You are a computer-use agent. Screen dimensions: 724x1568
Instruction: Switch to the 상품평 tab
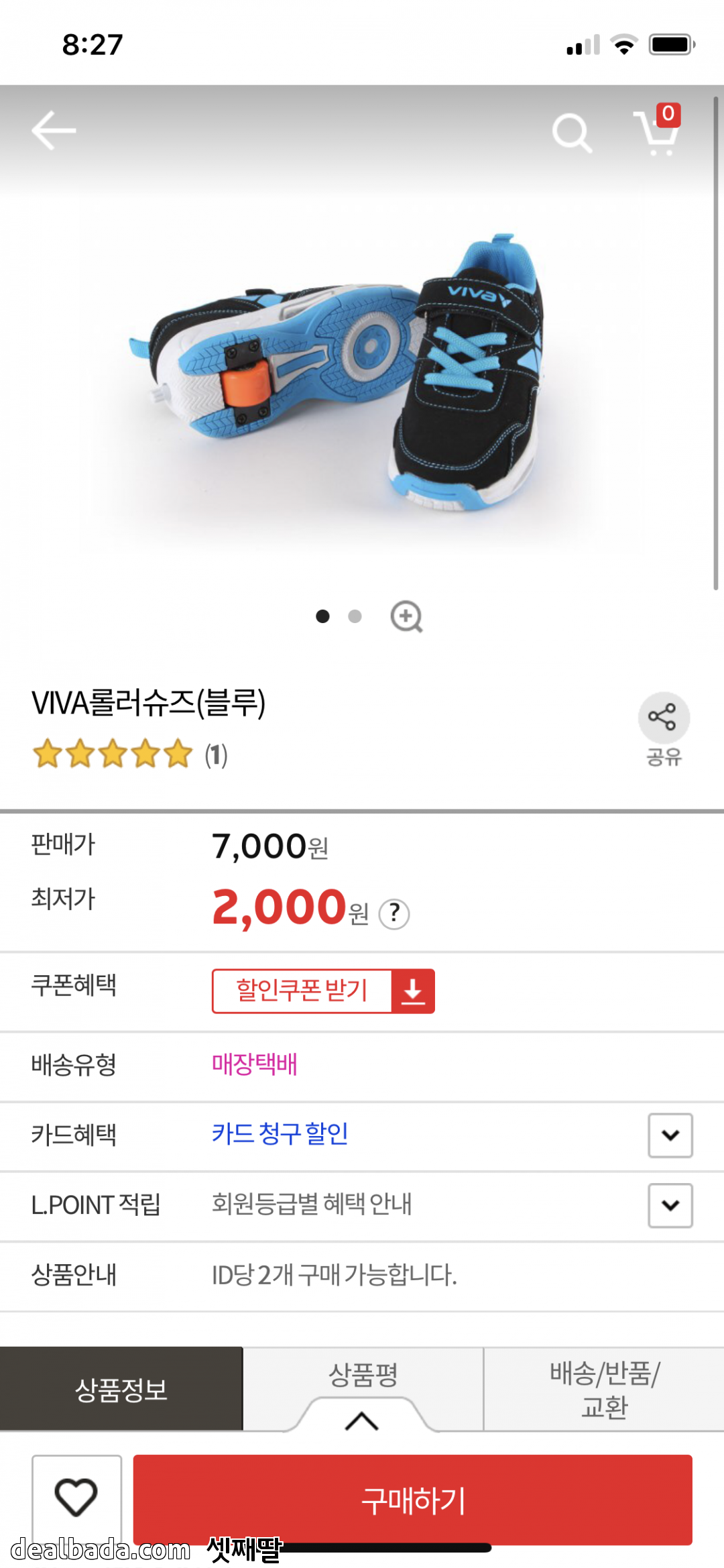pyautogui.click(x=363, y=1376)
